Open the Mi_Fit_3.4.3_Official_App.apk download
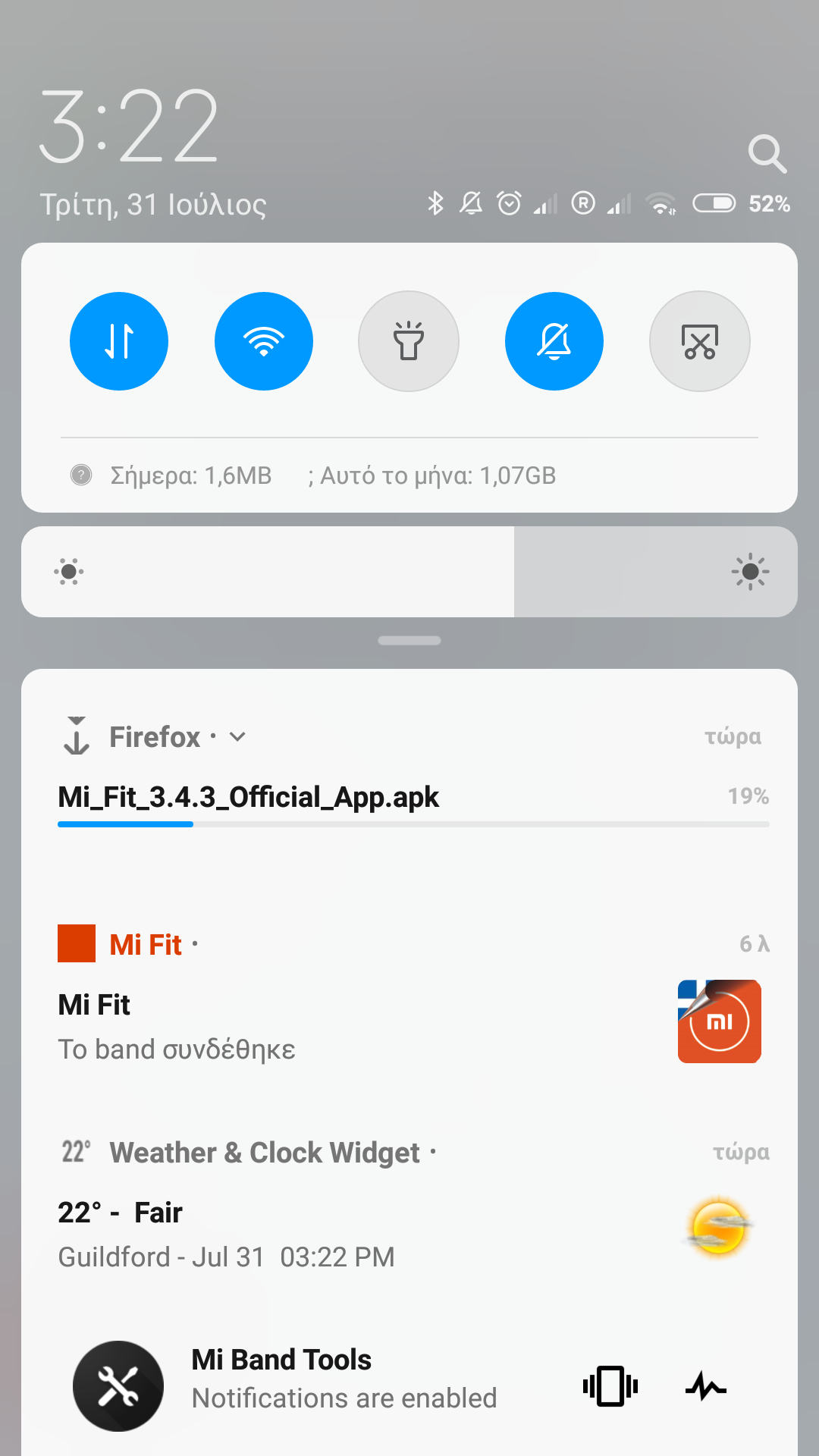The image size is (819, 1456). tap(249, 798)
